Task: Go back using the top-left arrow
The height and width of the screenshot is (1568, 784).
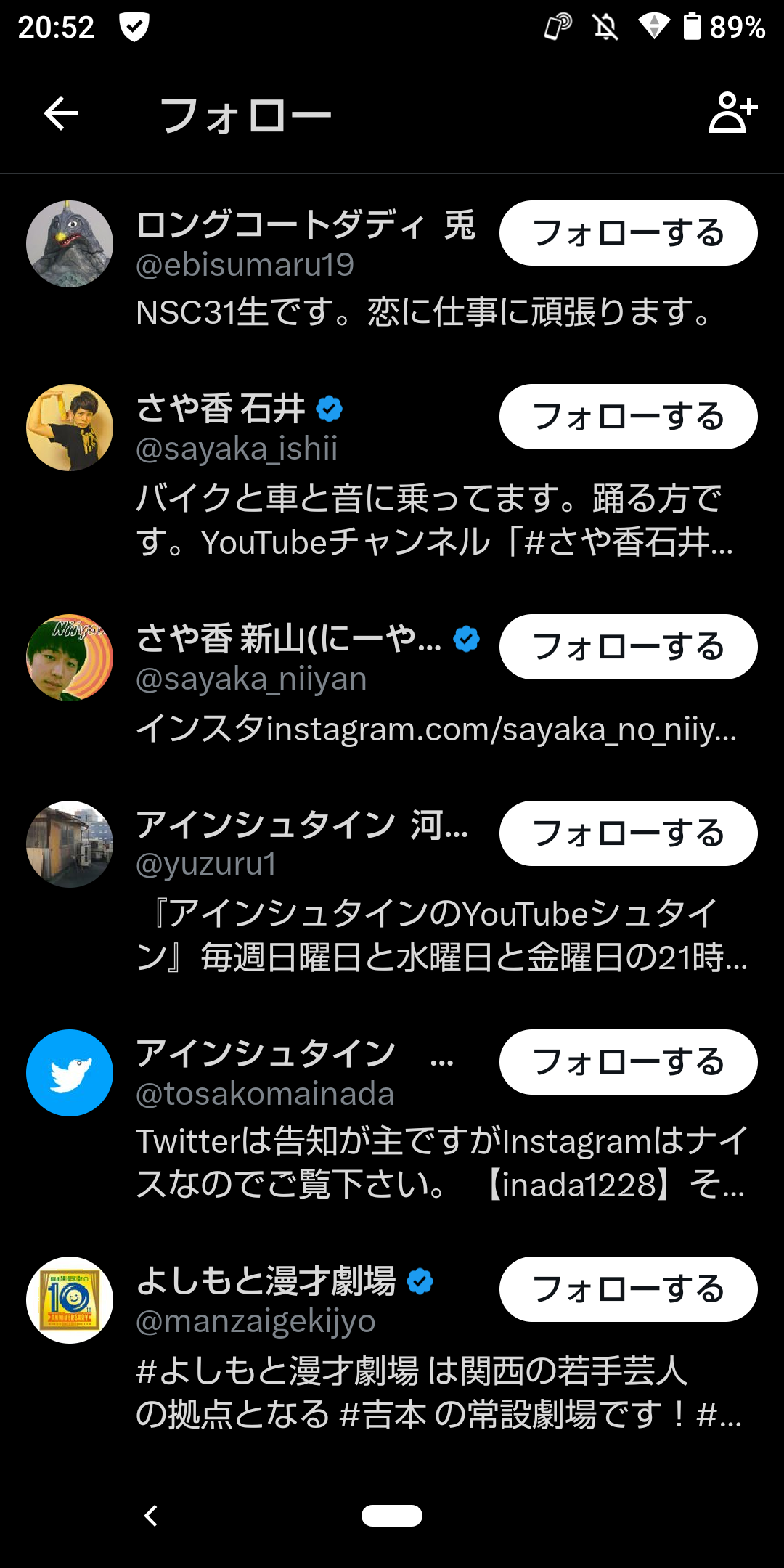Action: [61, 114]
